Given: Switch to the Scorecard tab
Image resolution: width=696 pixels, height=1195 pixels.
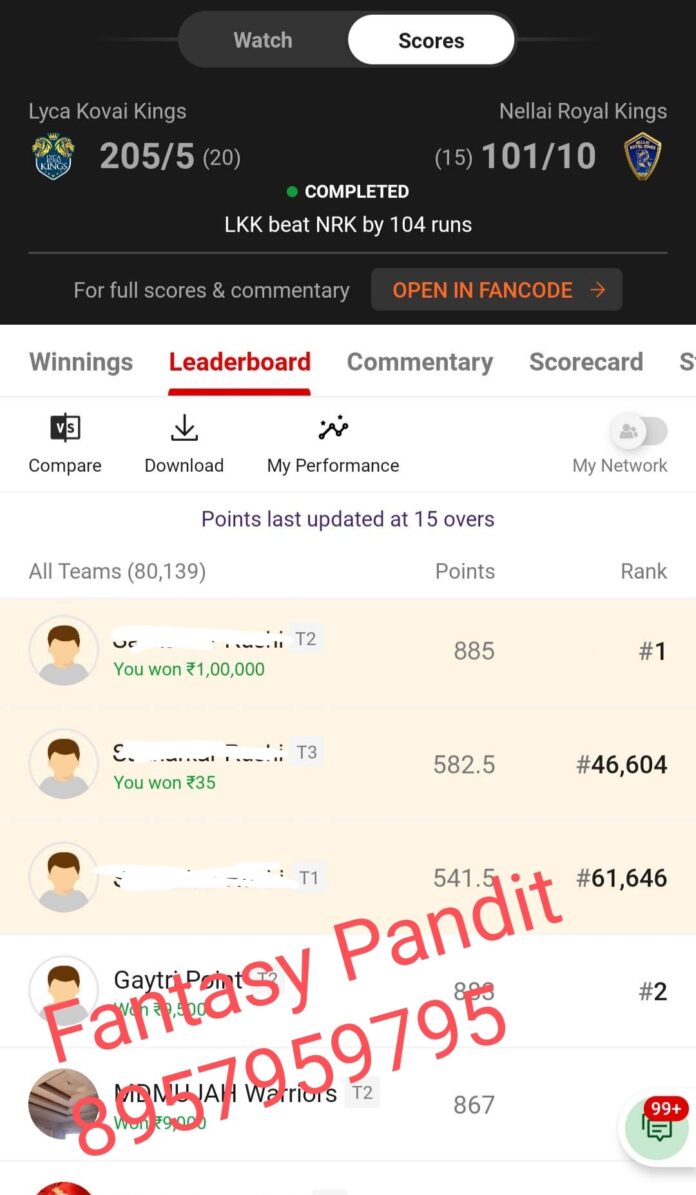Looking at the screenshot, I should pos(586,362).
